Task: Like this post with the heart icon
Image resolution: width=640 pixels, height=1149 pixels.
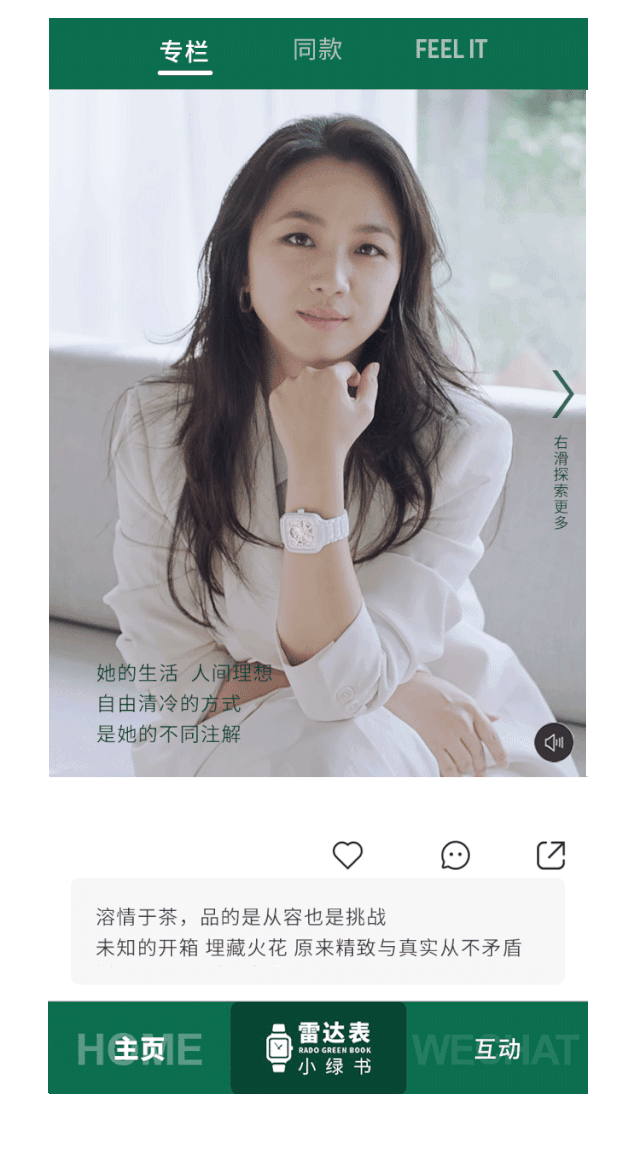Action: [x=347, y=855]
